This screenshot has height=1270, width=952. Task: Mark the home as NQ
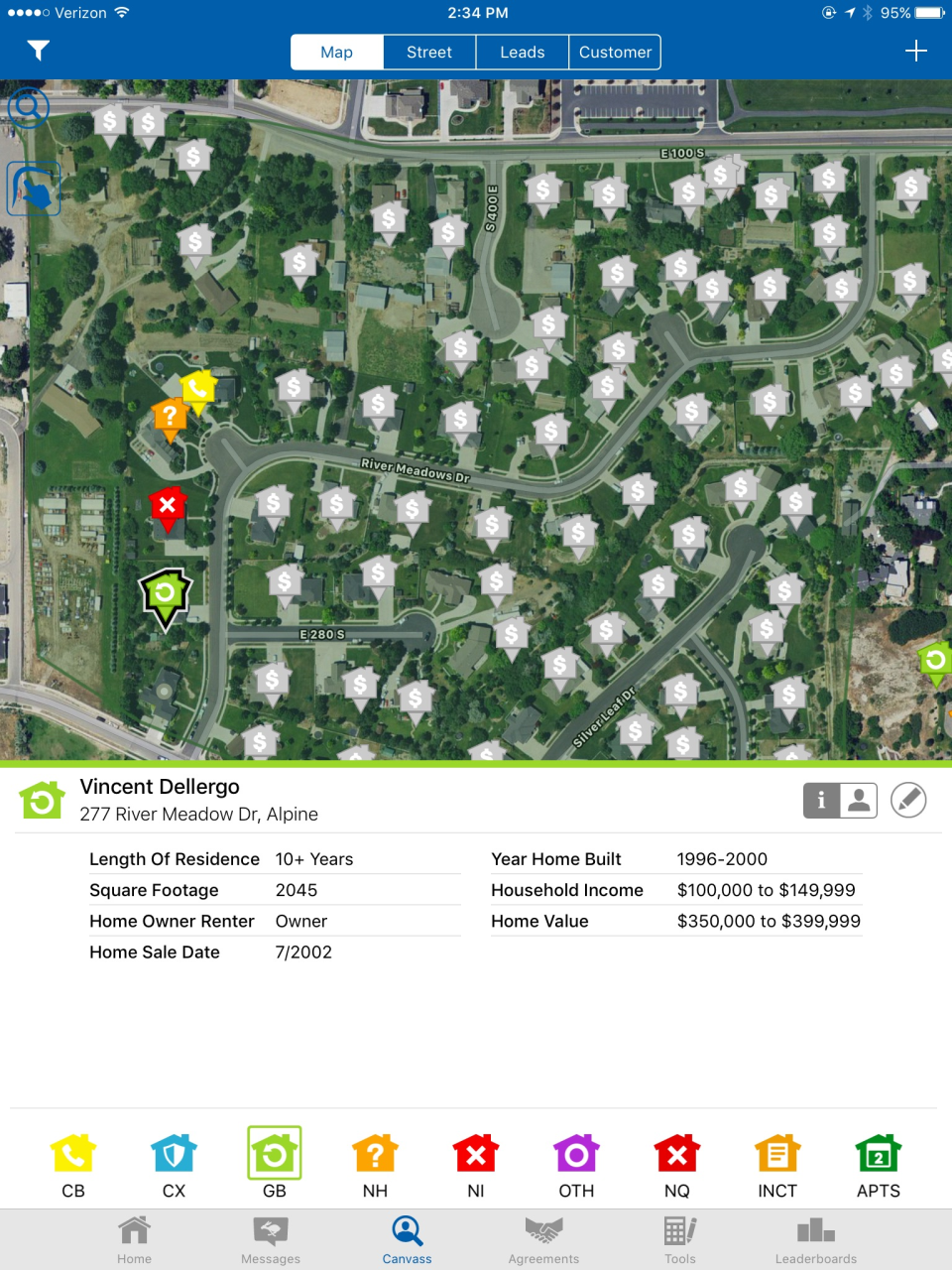pos(677,1164)
